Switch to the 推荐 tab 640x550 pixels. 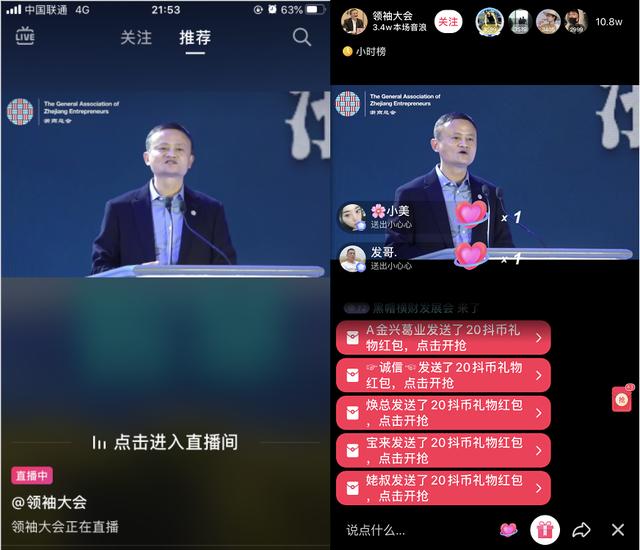coord(195,37)
